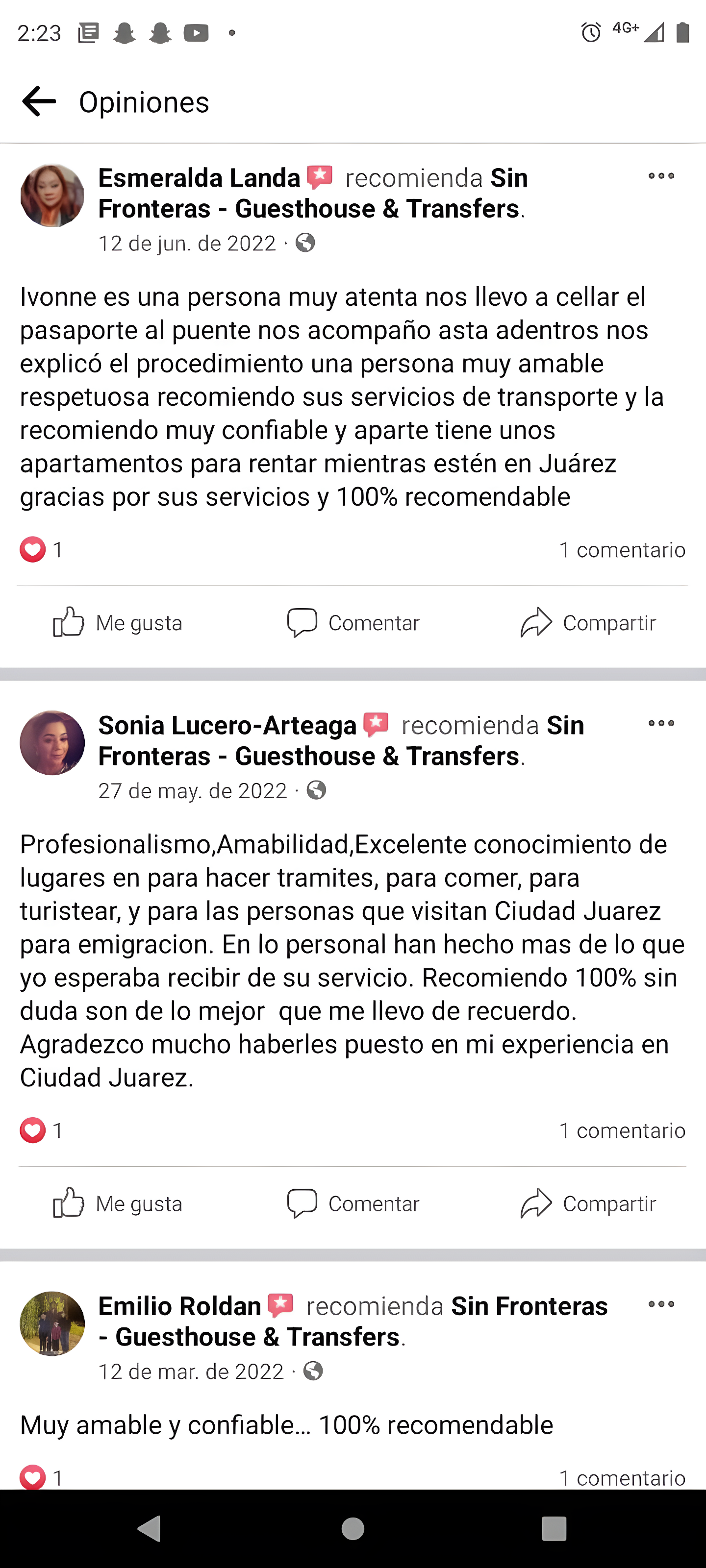706x1568 pixels.
Task: Tap the globe privacy icon on Esmeralda's review
Action: coord(306,243)
